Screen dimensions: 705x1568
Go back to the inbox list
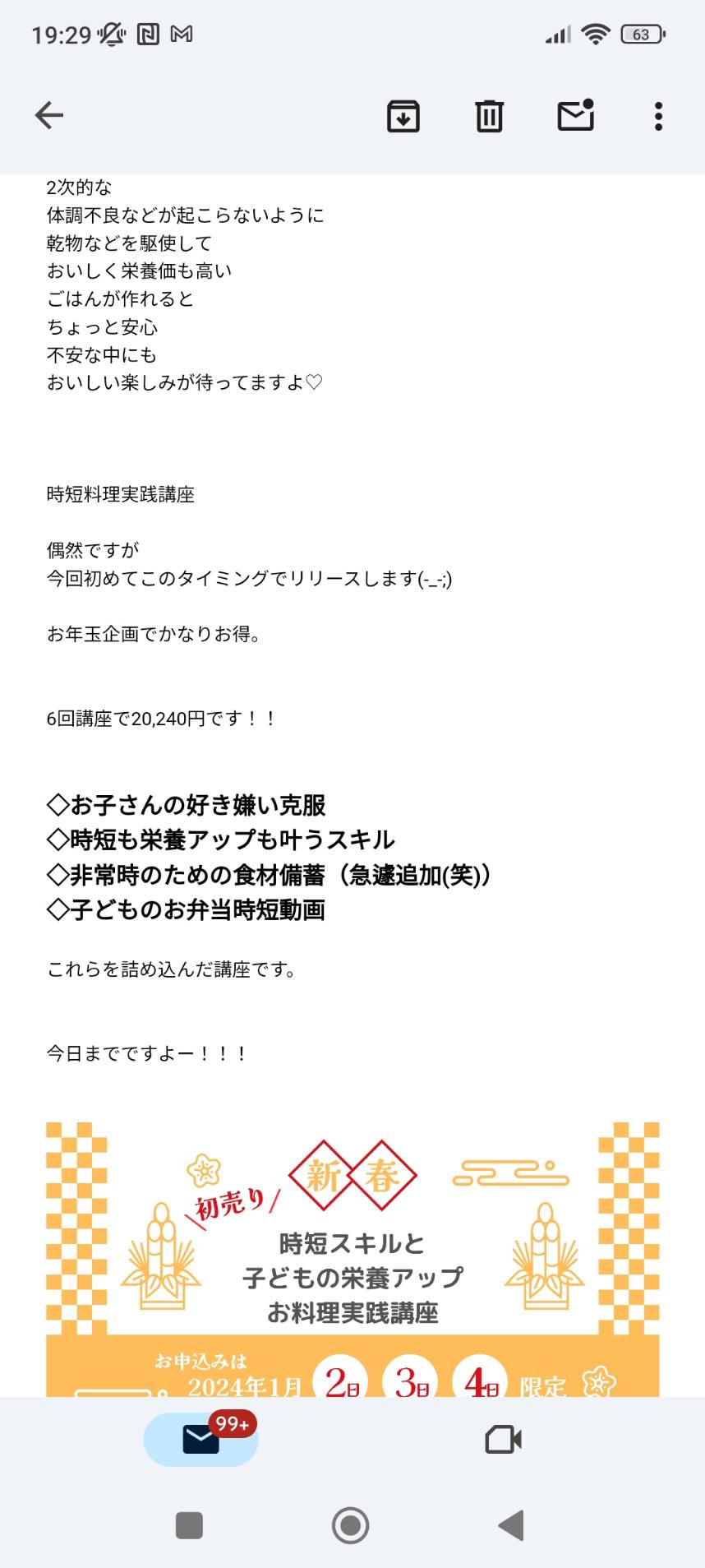coord(49,115)
